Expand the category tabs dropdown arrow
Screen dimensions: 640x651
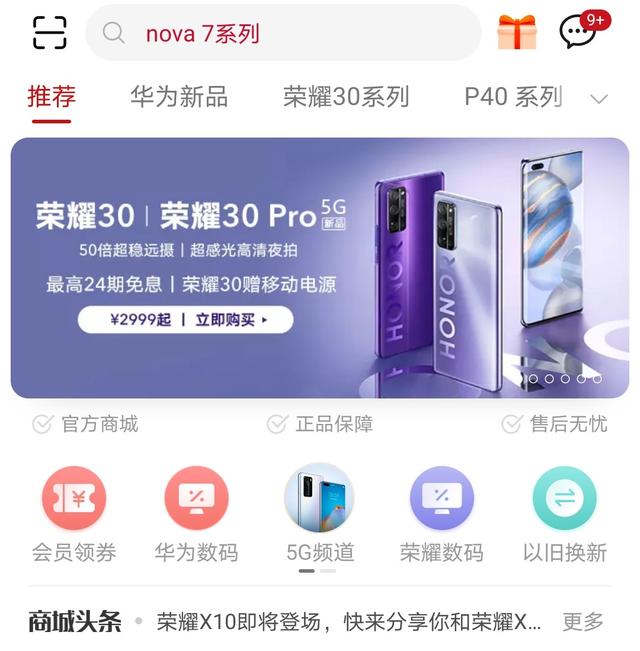pos(599,98)
